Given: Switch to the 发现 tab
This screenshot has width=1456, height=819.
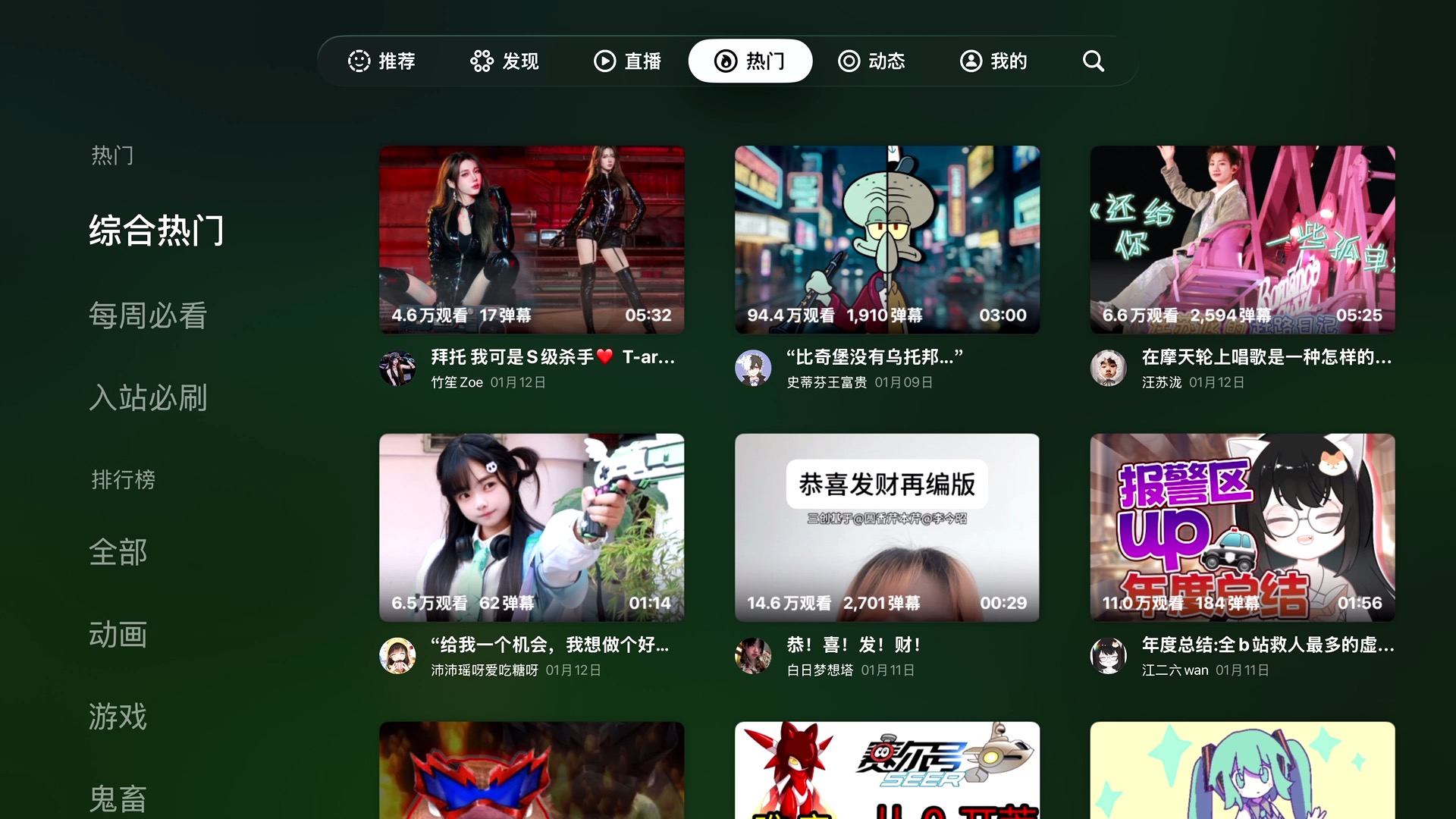Looking at the screenshot, I should coord(504,61).
